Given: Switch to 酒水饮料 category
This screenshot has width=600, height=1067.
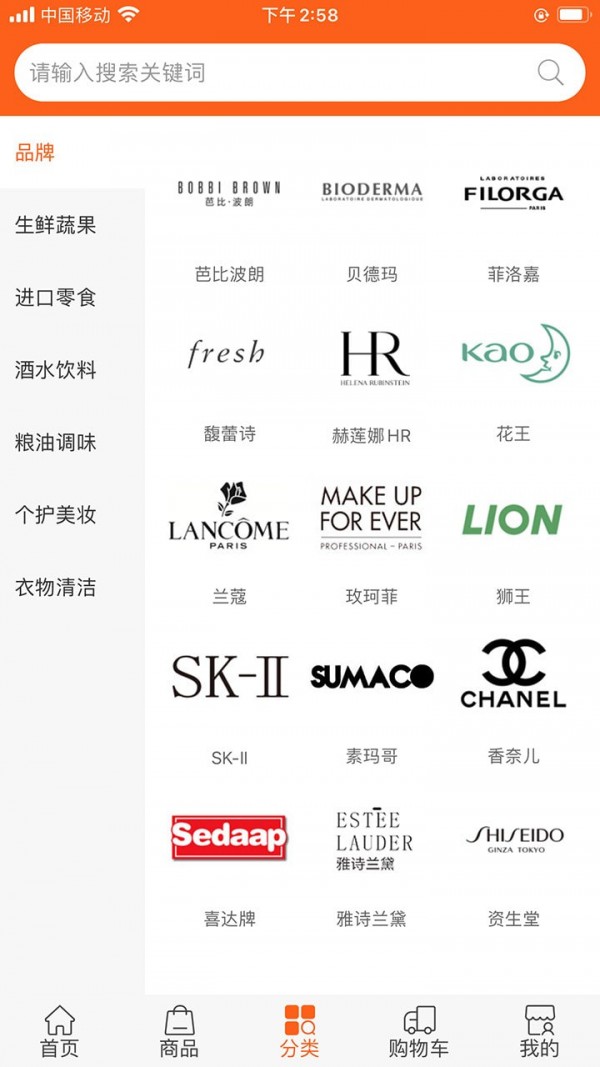Looking at the screenshot, I should pyautogui.click(x=56, y=370).
